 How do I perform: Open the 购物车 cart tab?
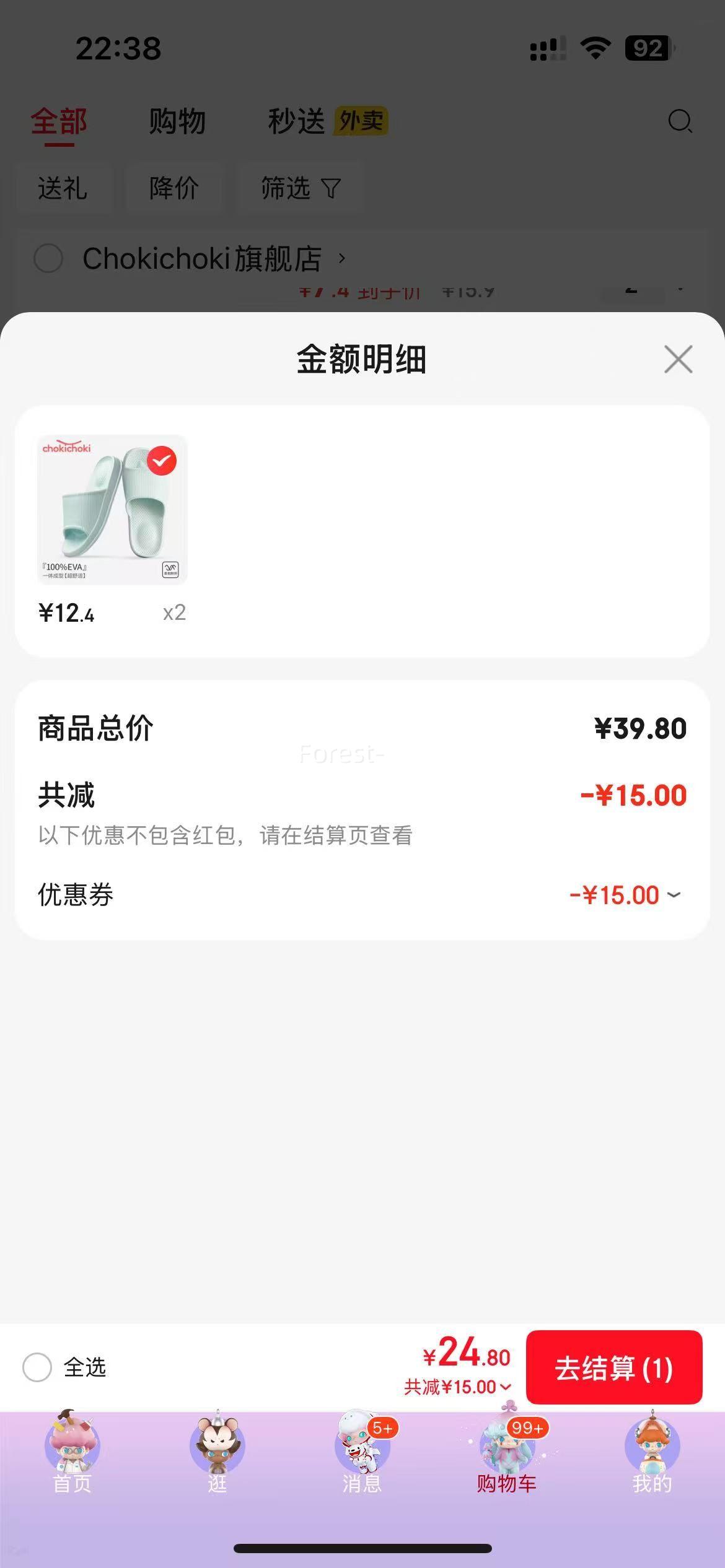(507, 1454)
